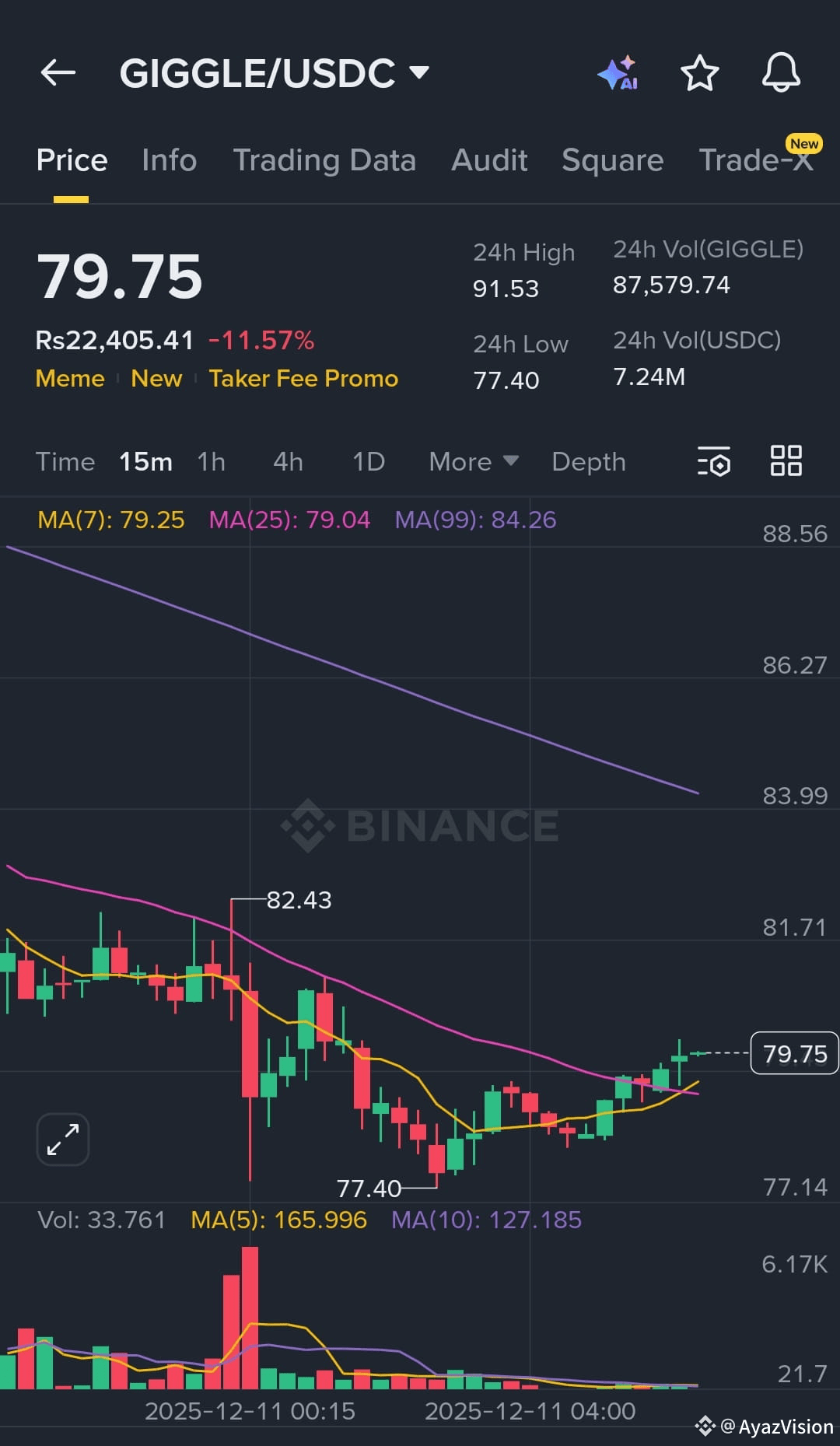Viewport: 840px width, 1446px height.
Task: Open the AI assistant icon
Action: click(x=618, y=73)
